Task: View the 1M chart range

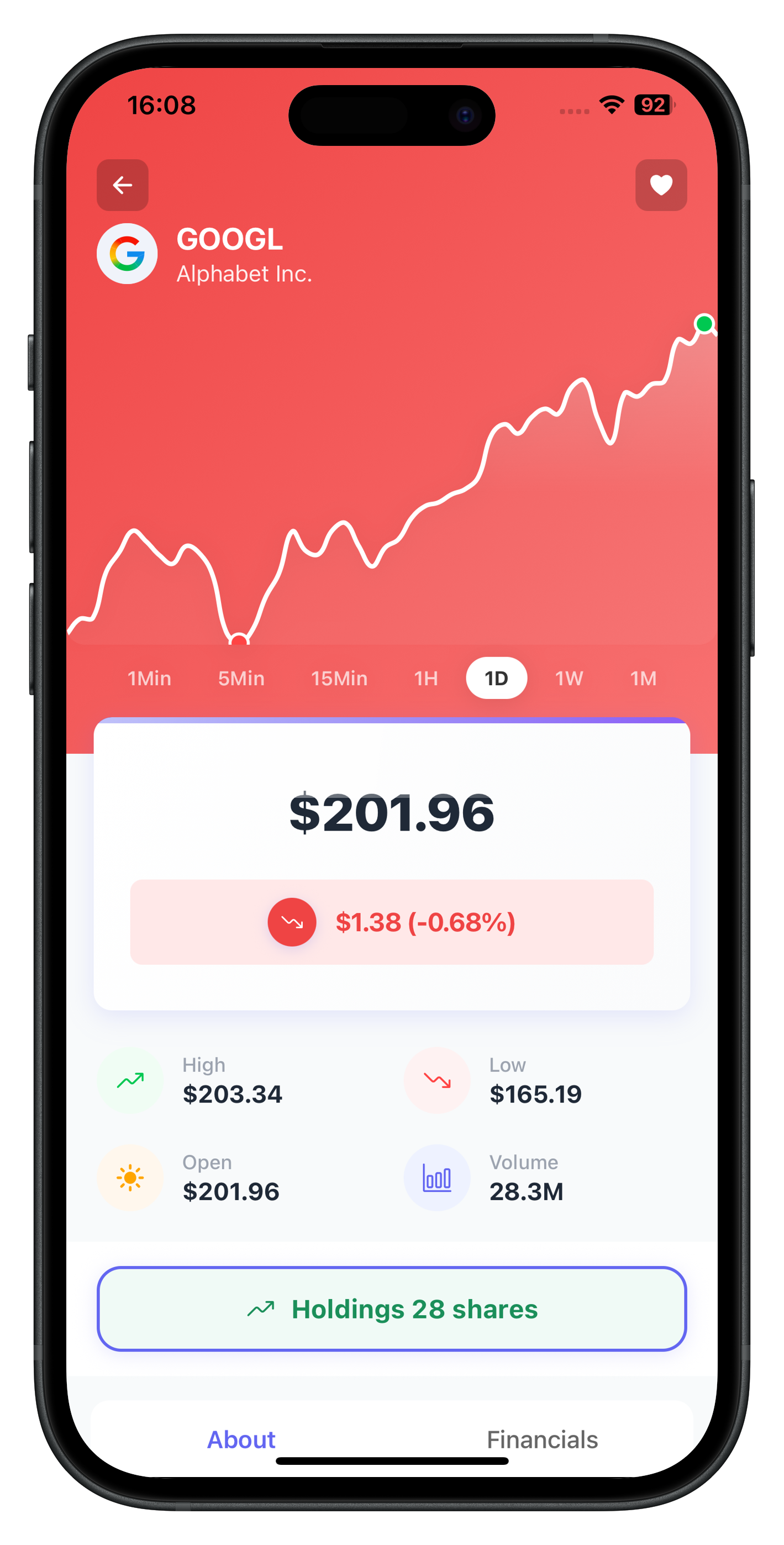Action: [x=643, y=679]
